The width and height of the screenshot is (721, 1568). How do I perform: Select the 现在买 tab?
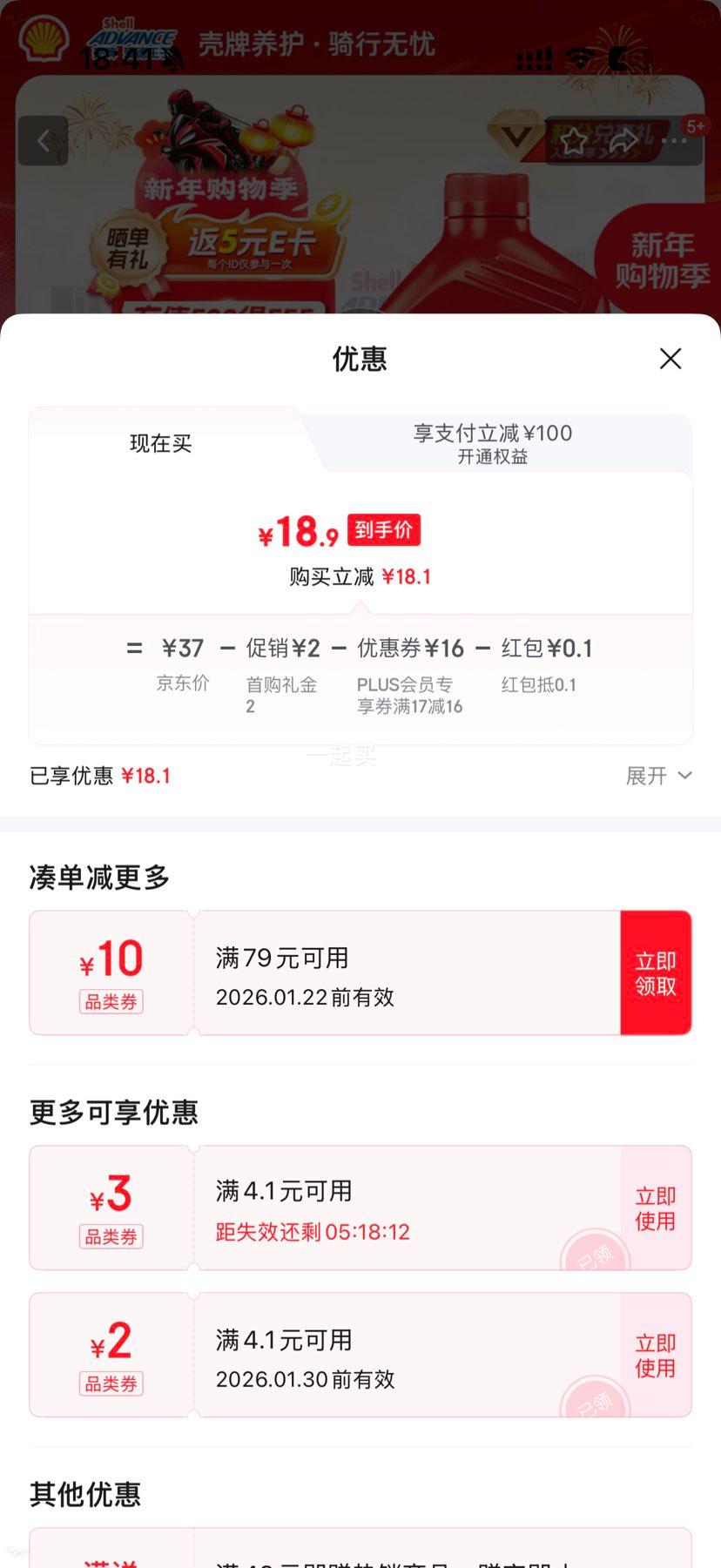(x=160, y=444)
